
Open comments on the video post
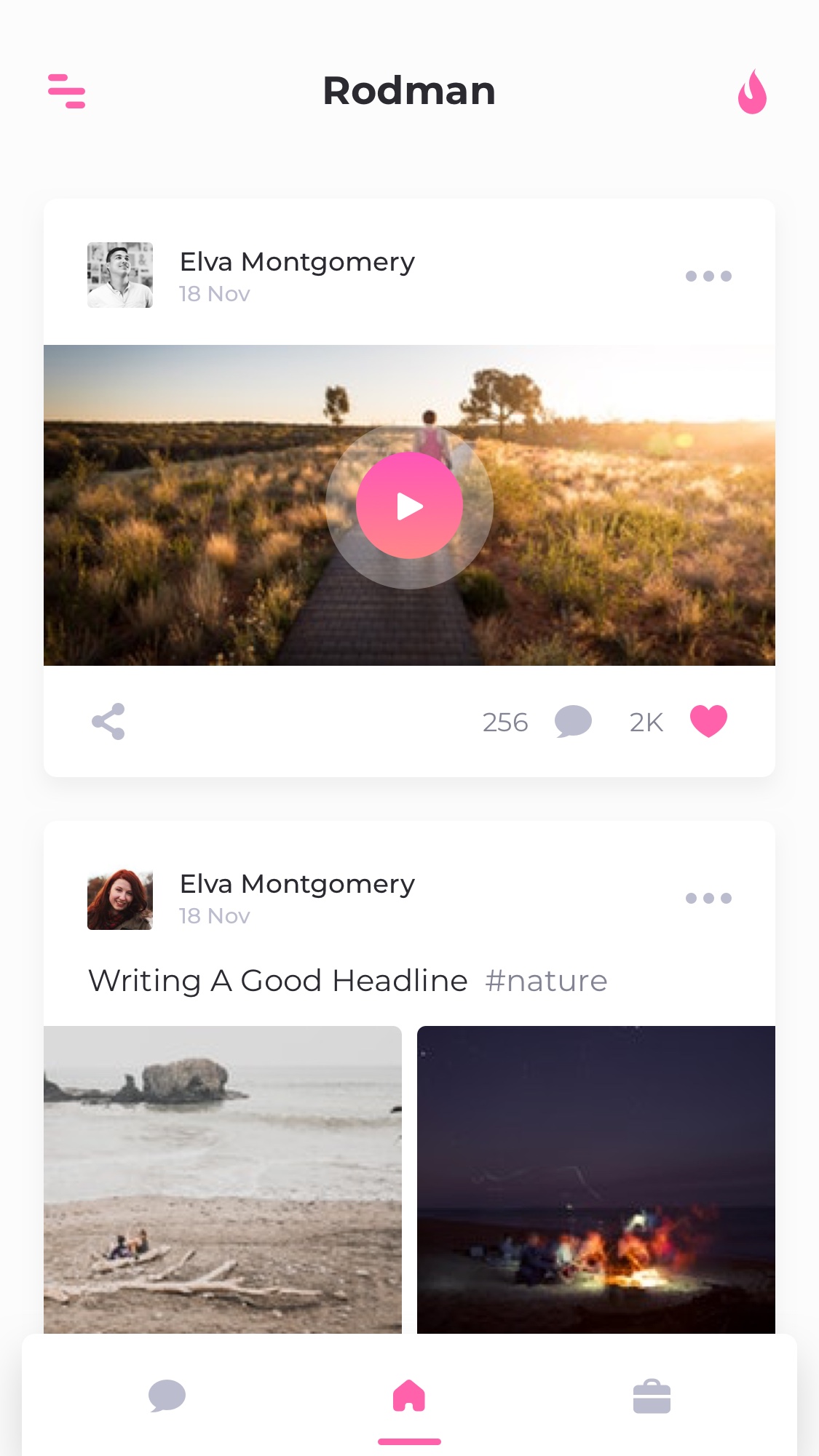click(x=573, y=722)
